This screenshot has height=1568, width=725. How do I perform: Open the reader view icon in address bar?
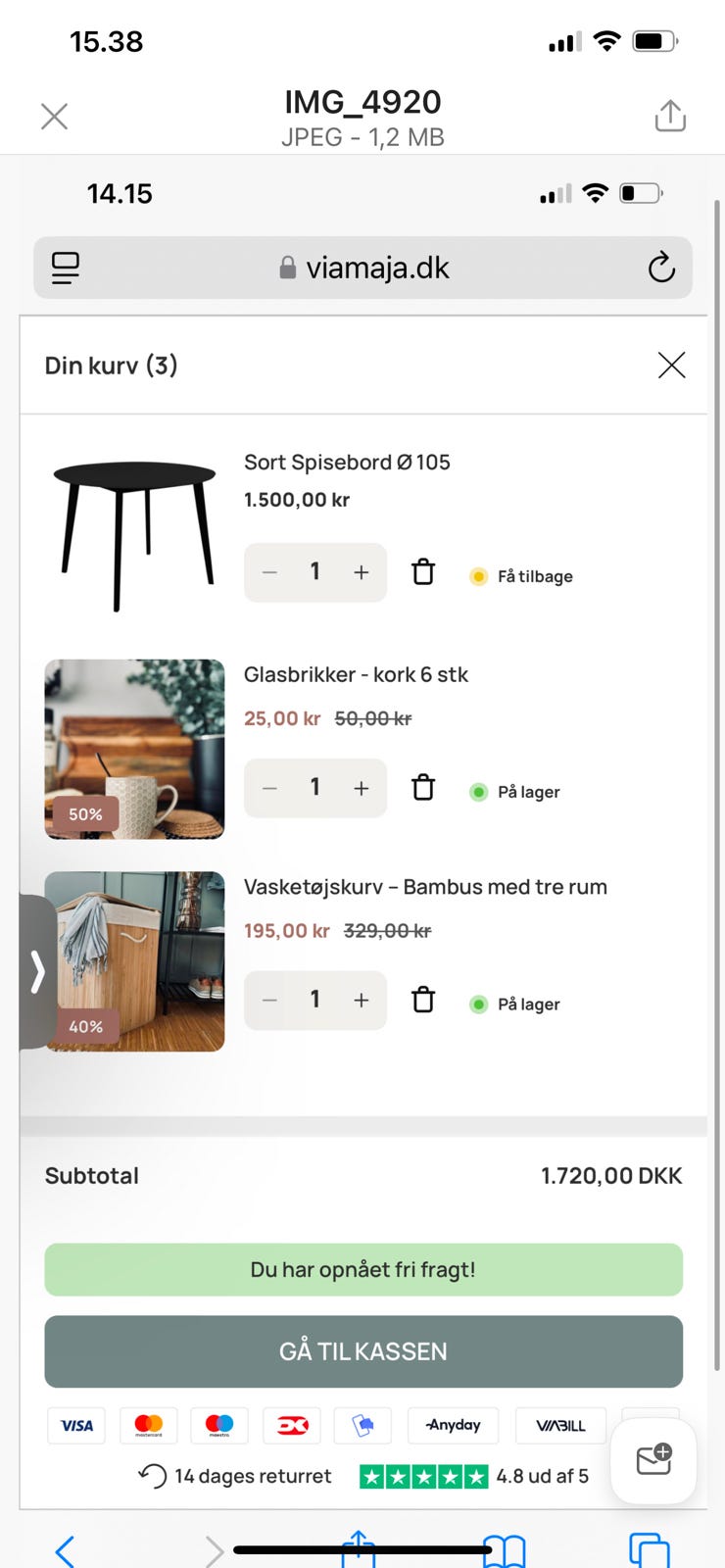point(65,267)
